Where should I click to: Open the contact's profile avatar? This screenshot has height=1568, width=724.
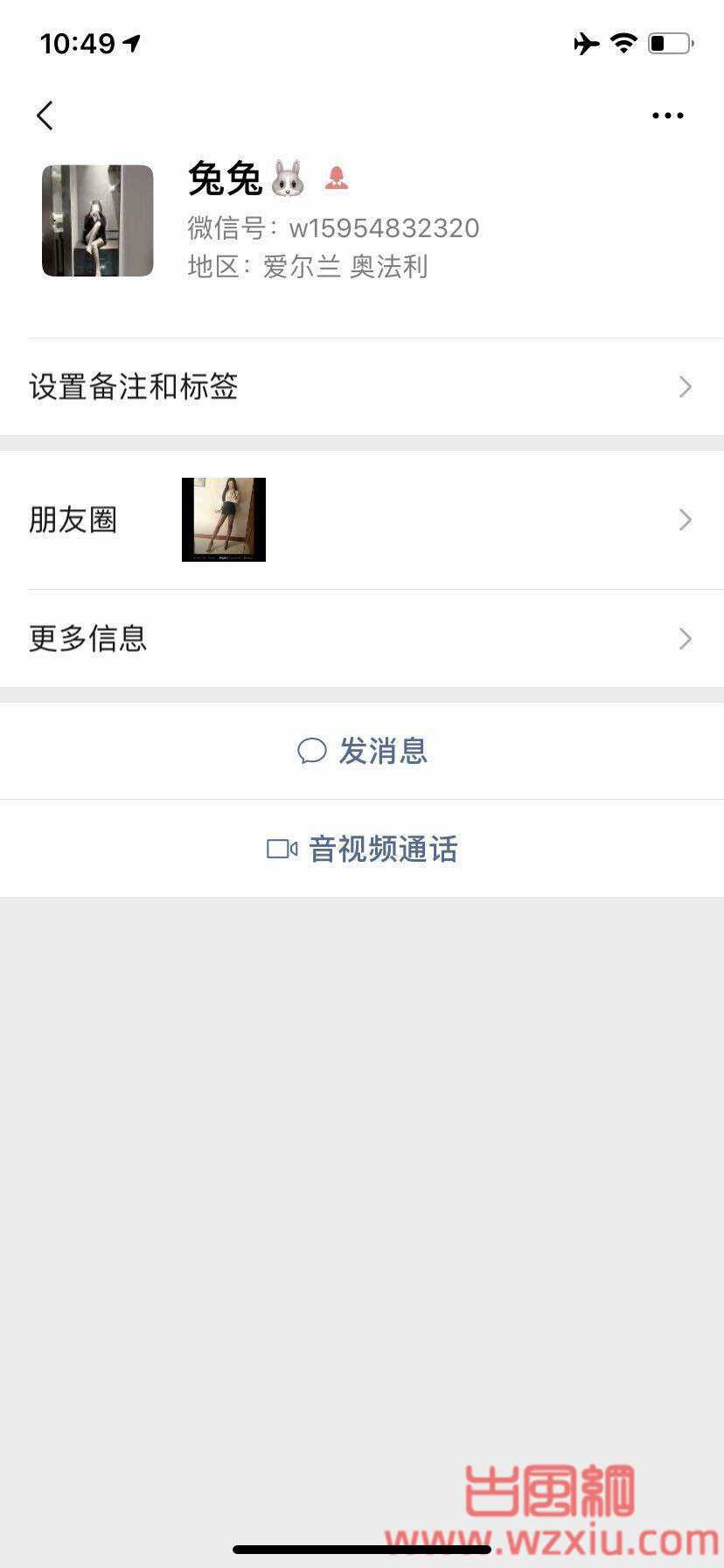coord(98,220)
